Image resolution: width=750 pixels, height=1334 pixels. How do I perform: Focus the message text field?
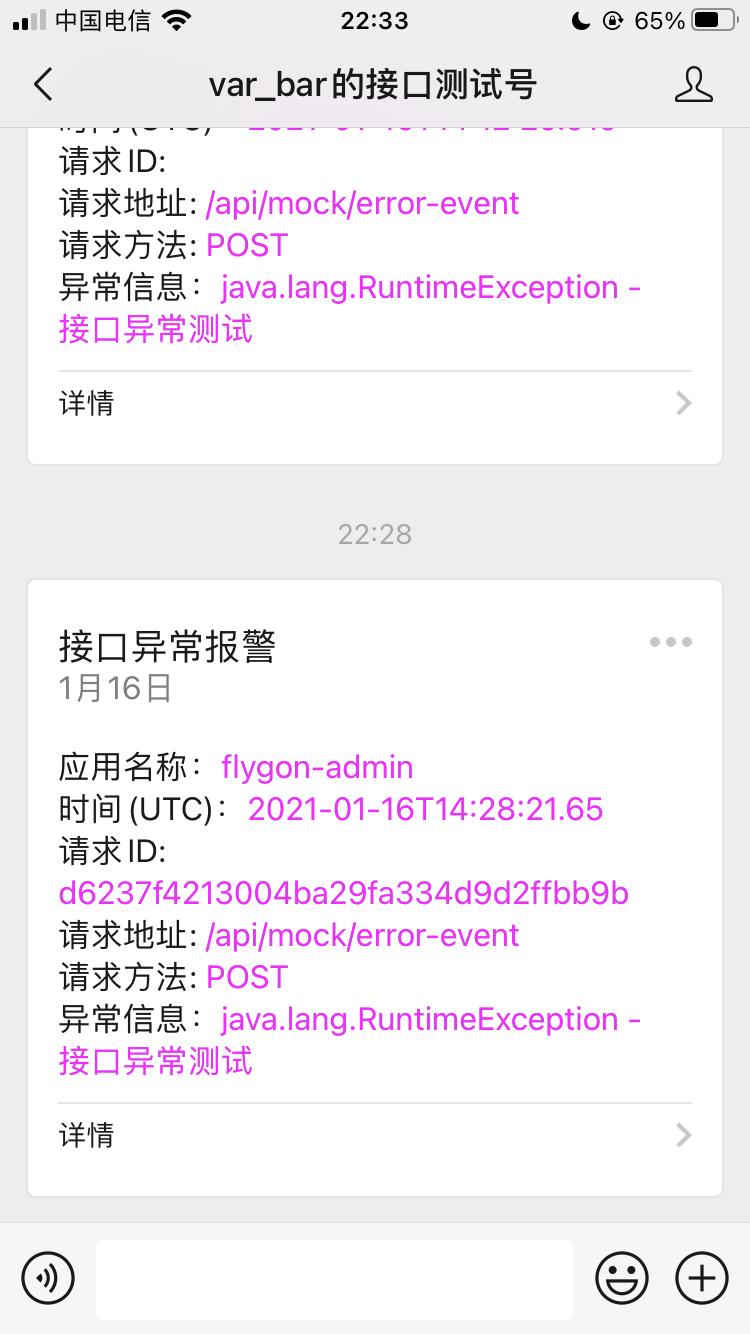point(334,1279)
